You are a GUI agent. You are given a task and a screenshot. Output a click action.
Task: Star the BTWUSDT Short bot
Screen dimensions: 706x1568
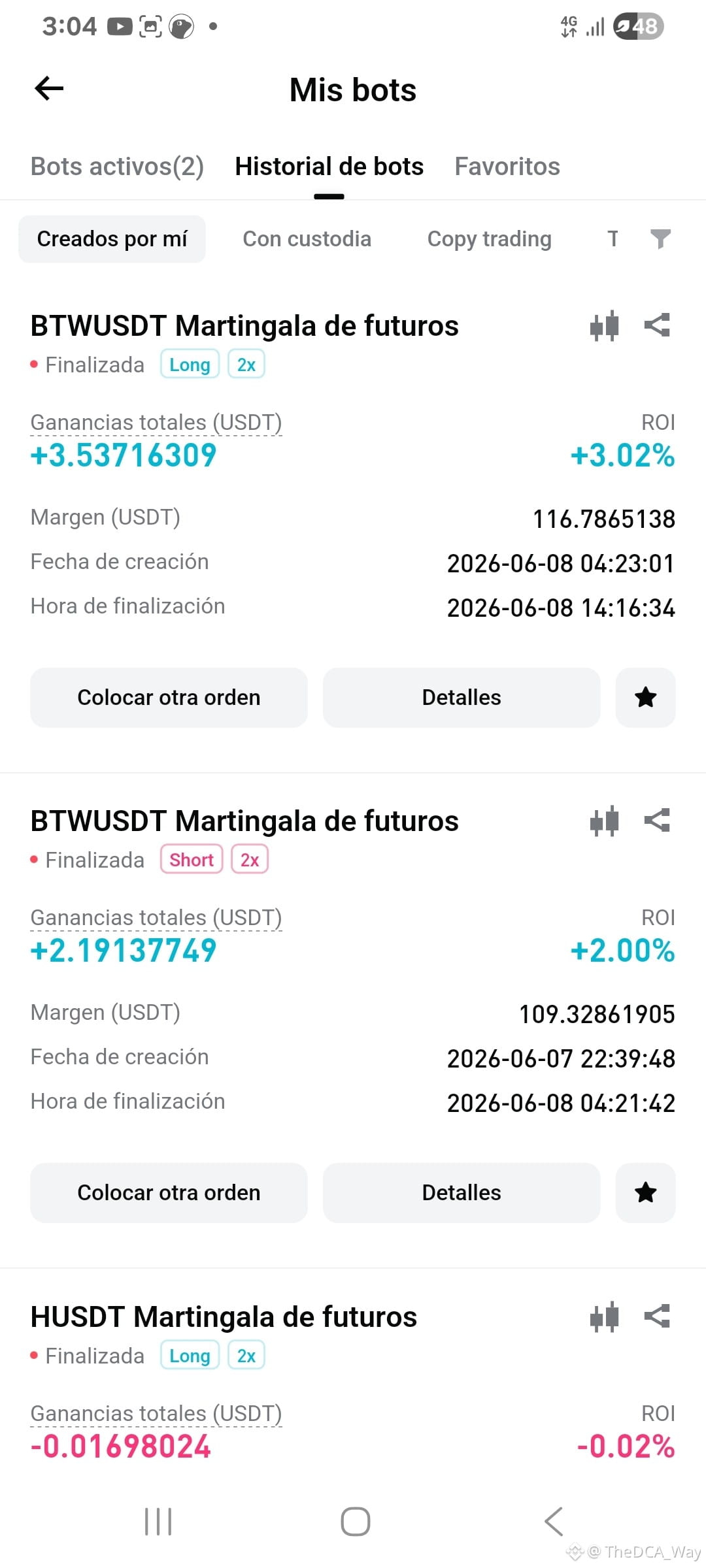pyautogui.click(x=645, y=1192)
